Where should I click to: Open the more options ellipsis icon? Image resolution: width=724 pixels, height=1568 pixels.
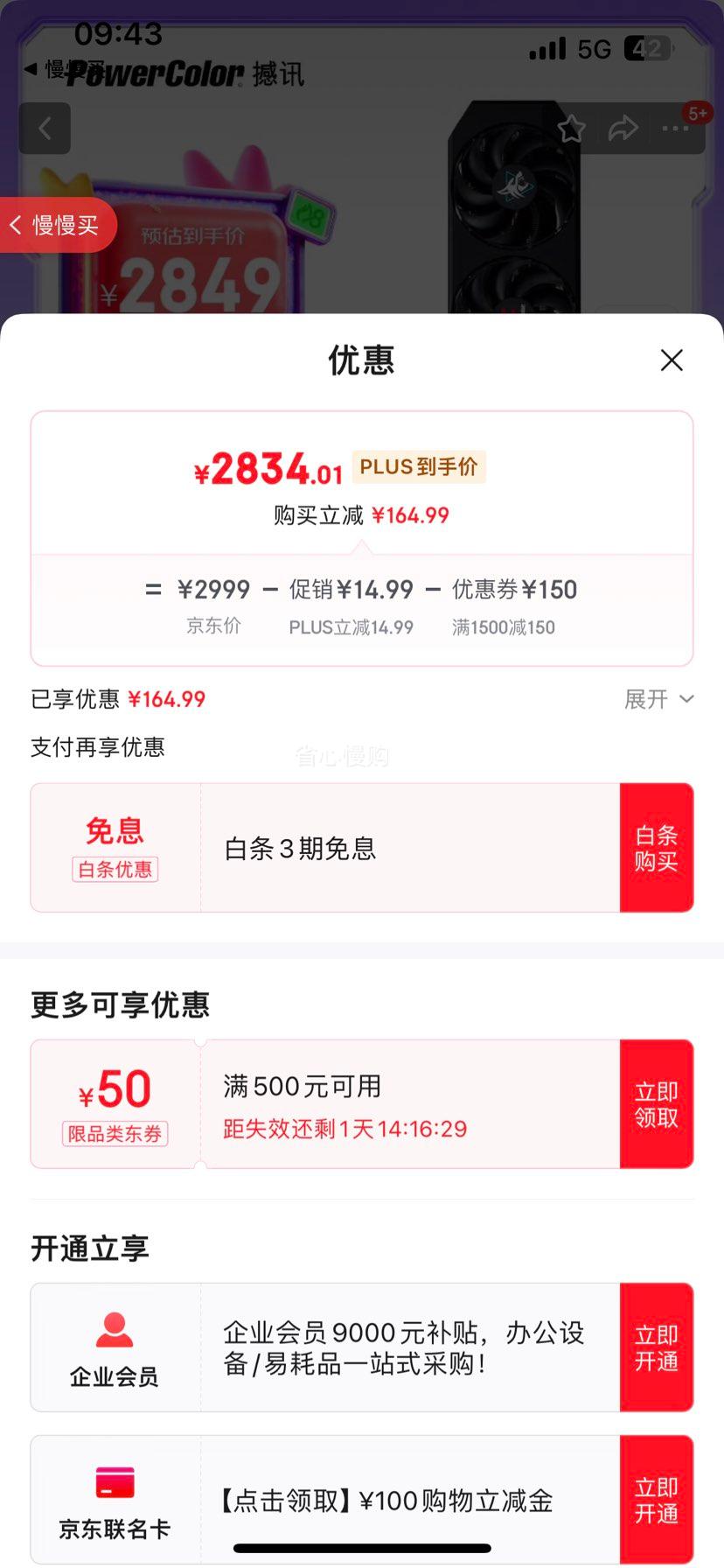(675, 128)
